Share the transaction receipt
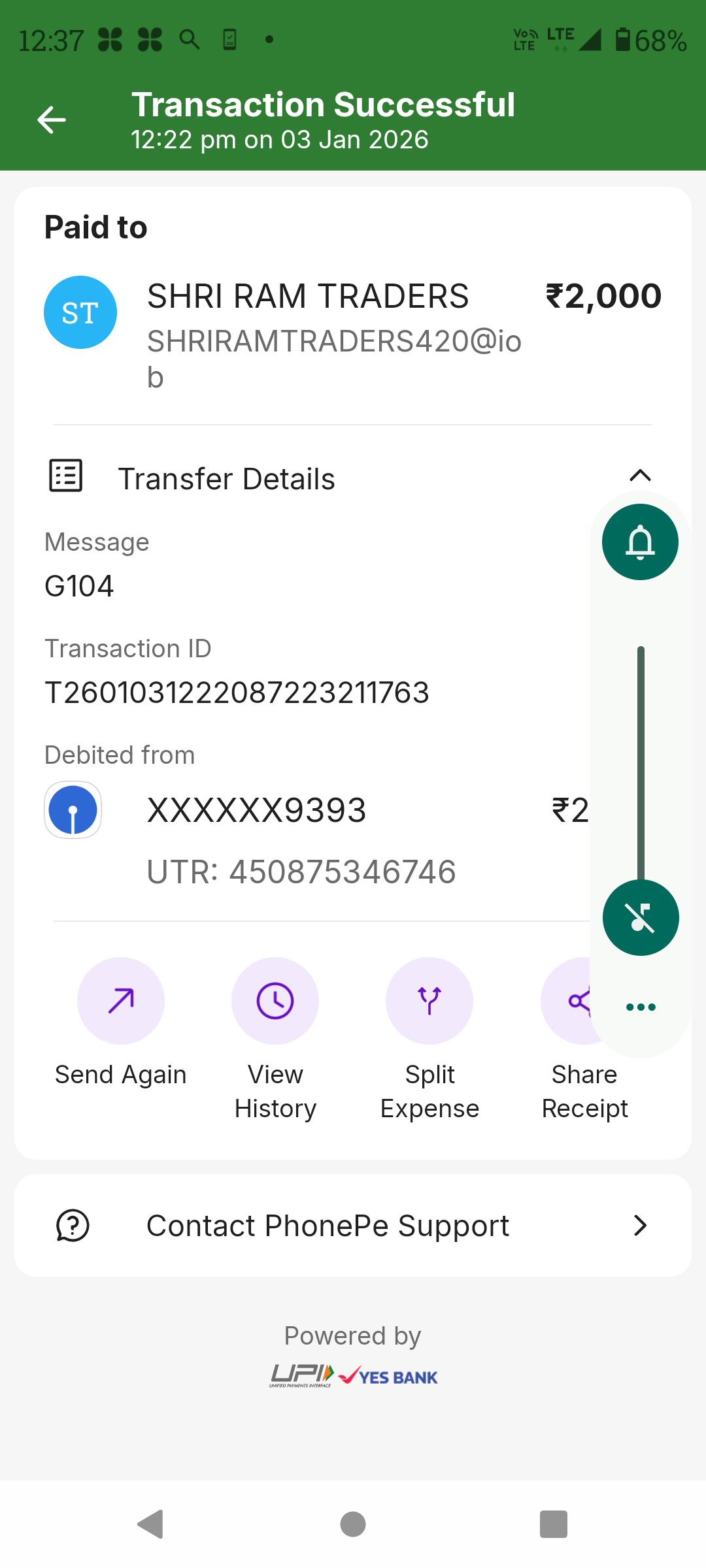 570,1001
